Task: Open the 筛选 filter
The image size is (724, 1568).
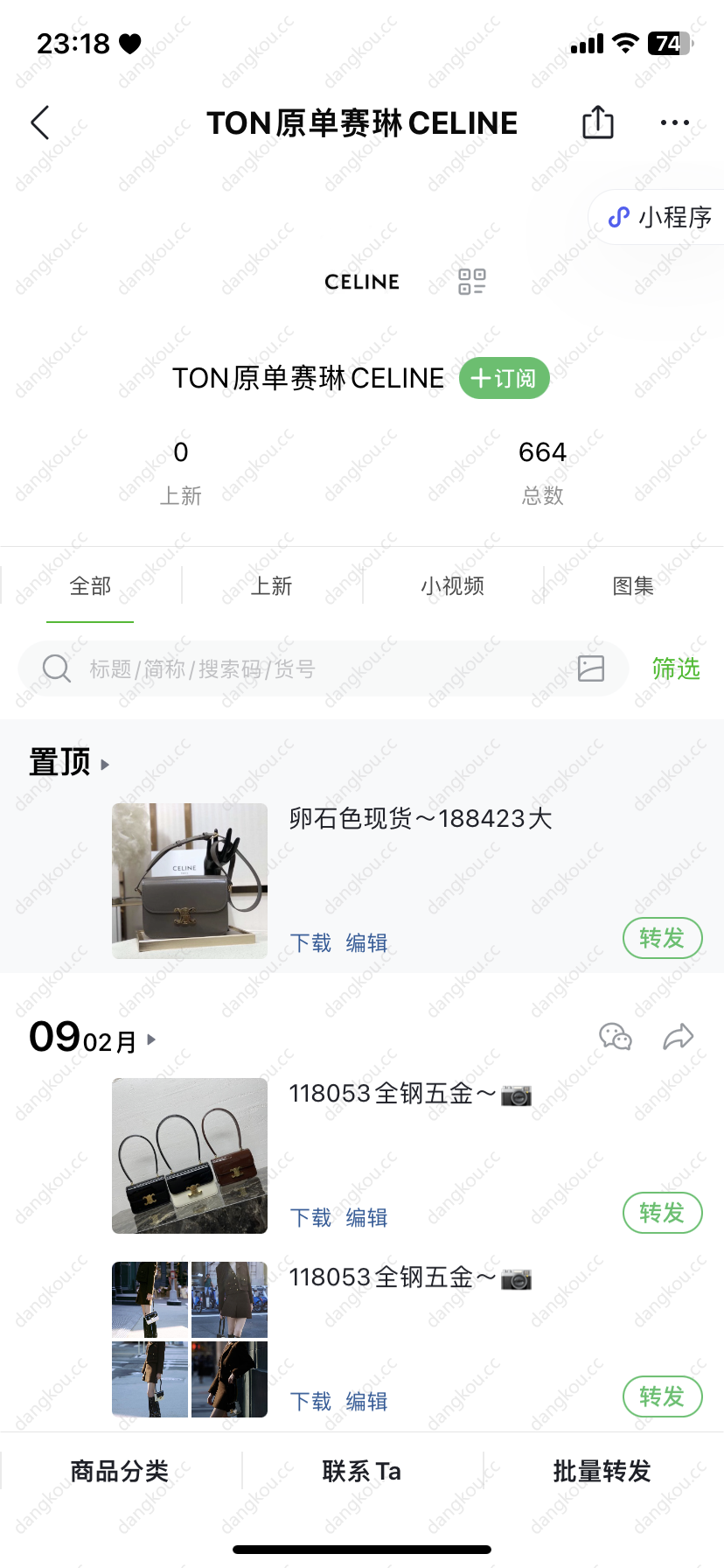Action: 676,669
